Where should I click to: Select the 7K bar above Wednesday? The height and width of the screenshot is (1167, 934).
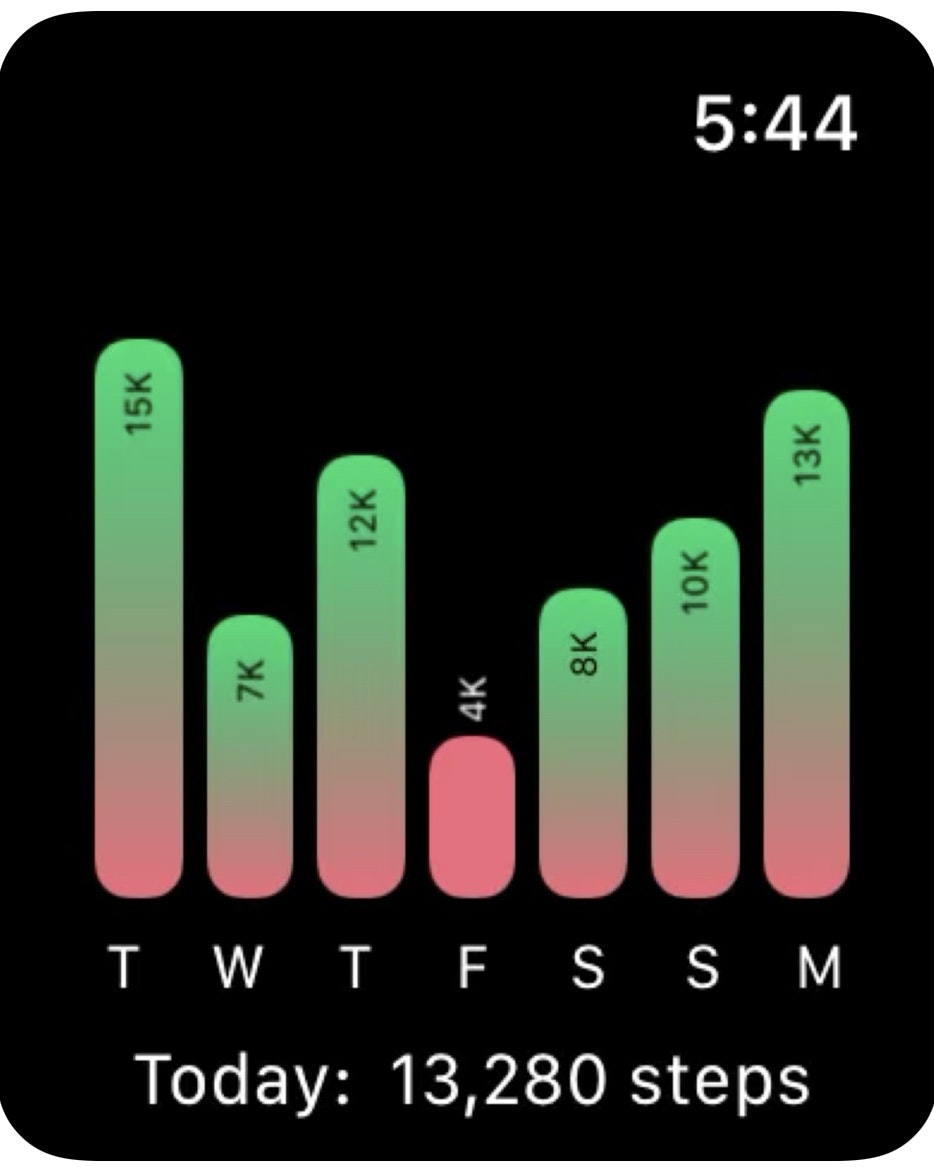click(x=249, y=760)
